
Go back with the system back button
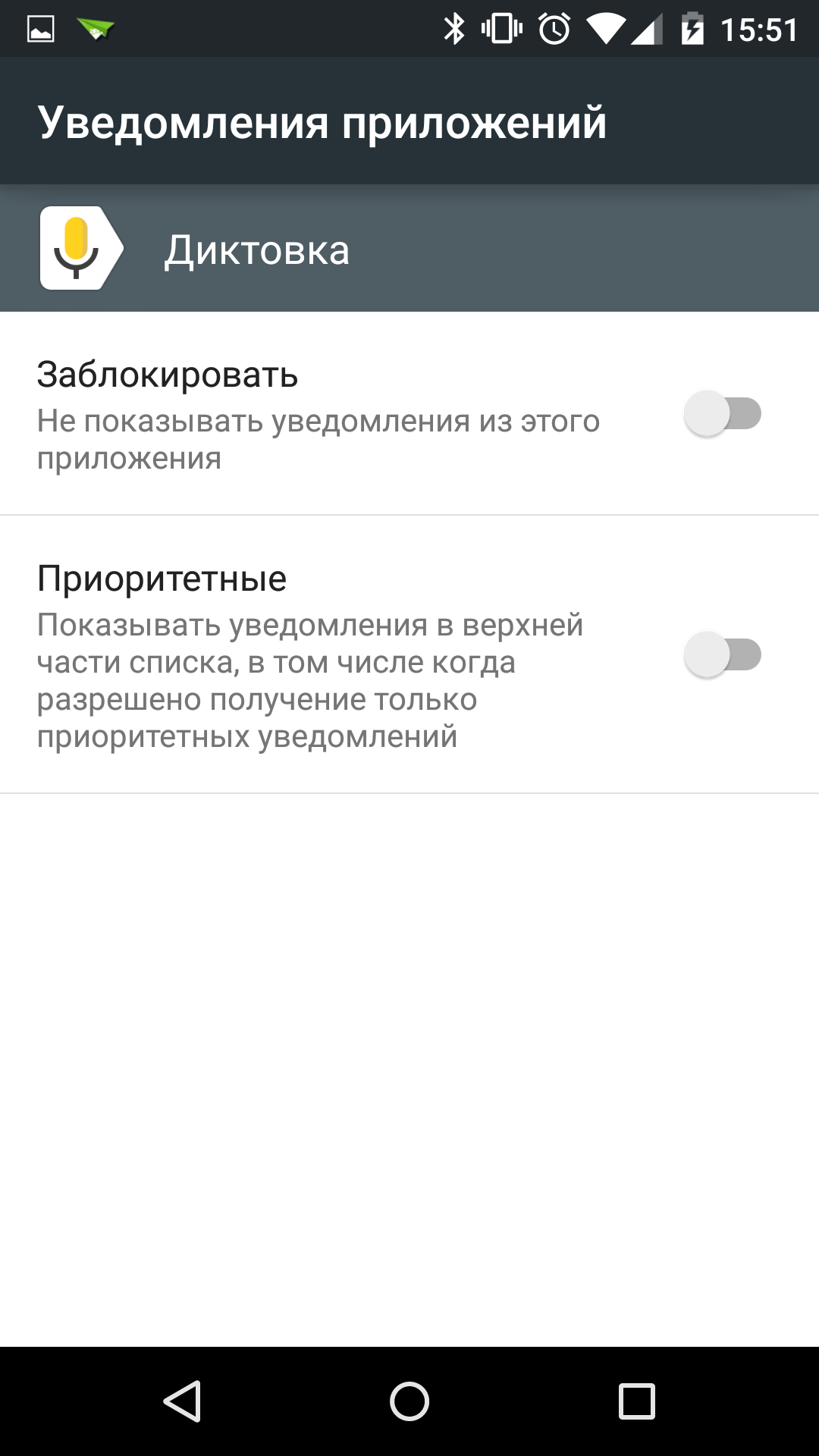click(x=182, y=1401)
